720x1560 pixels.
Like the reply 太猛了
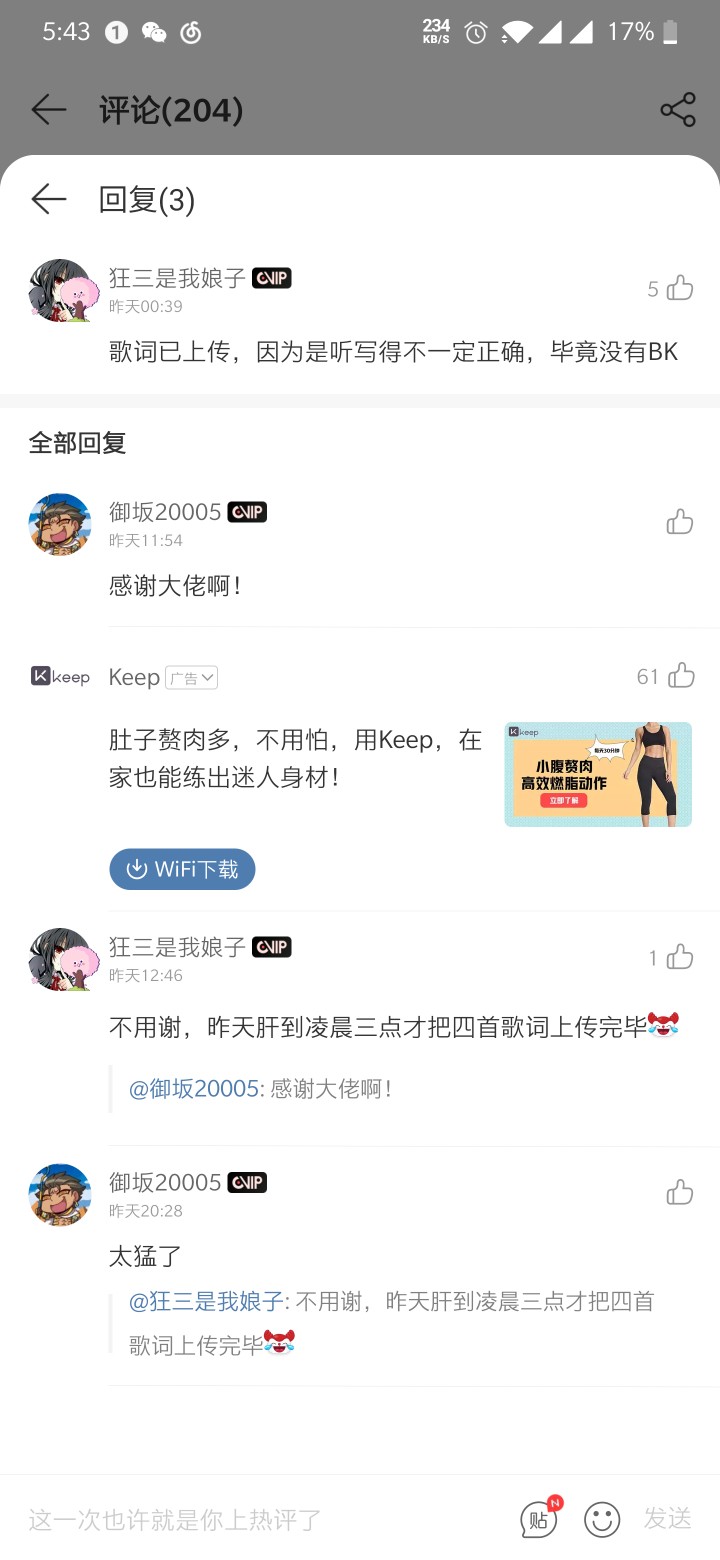click(x=680, y=1192)
